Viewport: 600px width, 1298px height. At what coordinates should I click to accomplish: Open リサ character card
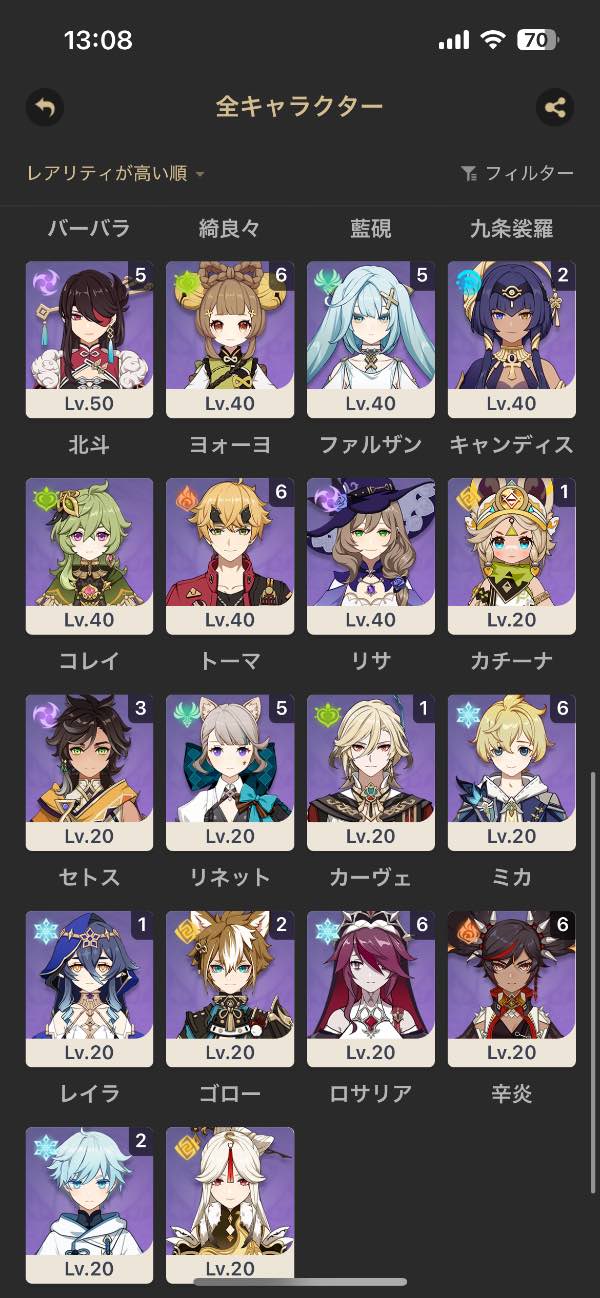[x=371, y=556]
